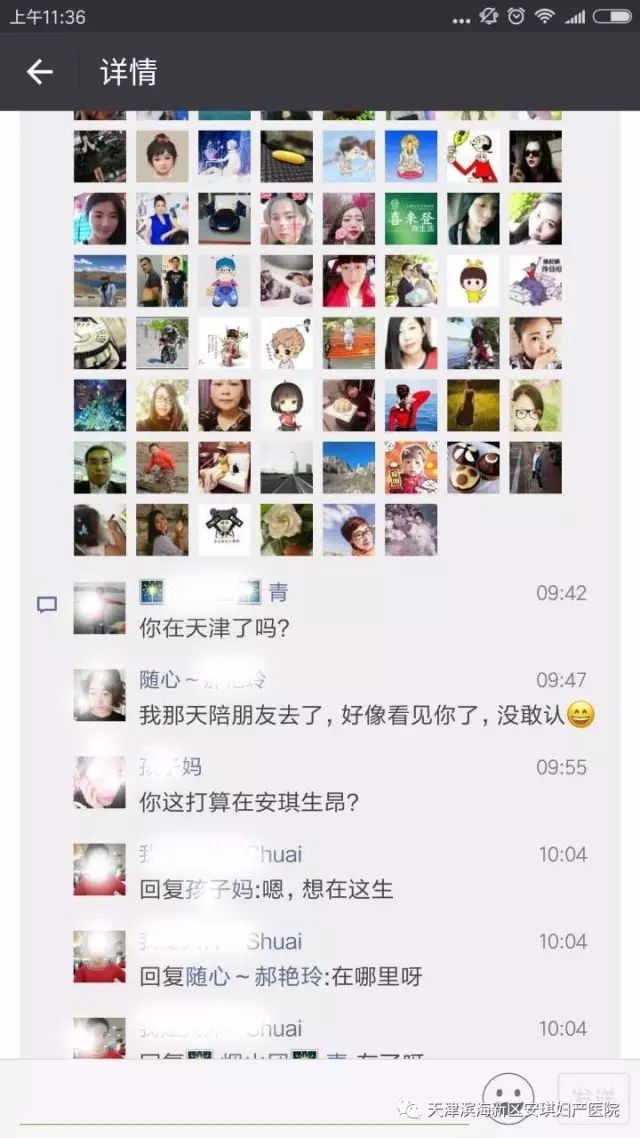Tap the comment 回复孩子妈:嗯,想在这生
The width and height of the screenshot is (640, 1138).
266,889
